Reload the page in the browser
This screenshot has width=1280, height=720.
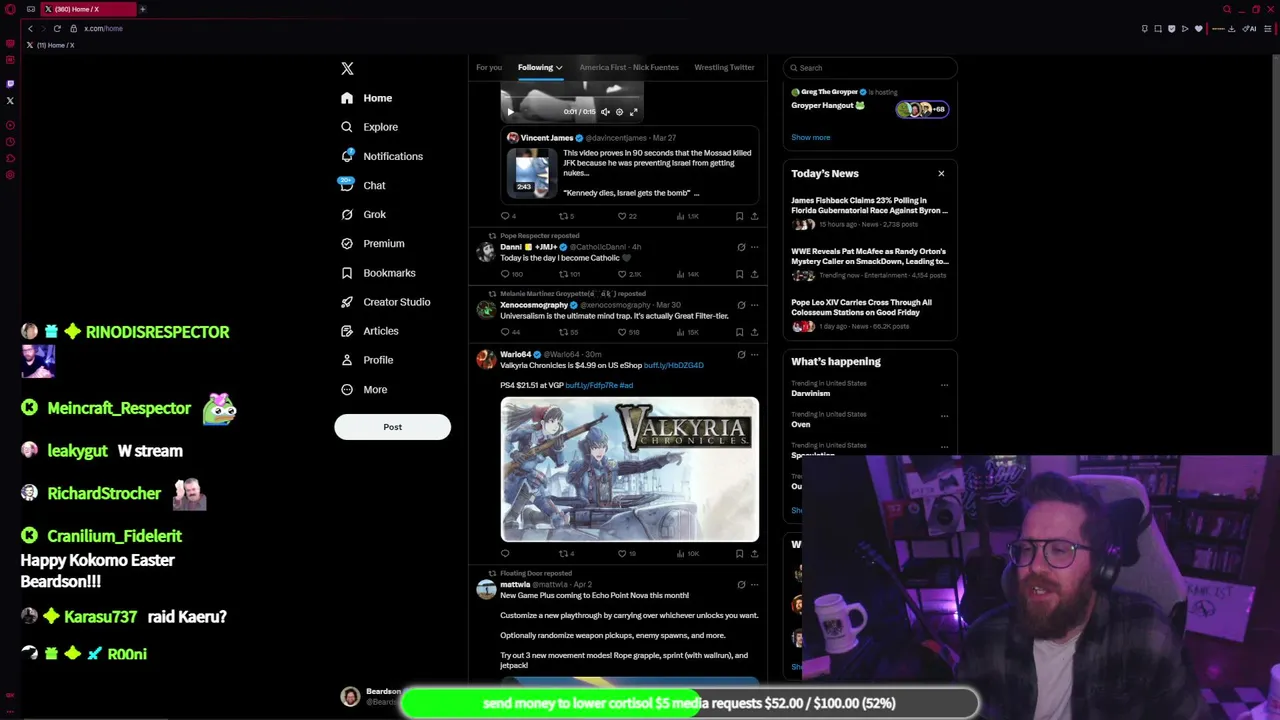point(57,28)
